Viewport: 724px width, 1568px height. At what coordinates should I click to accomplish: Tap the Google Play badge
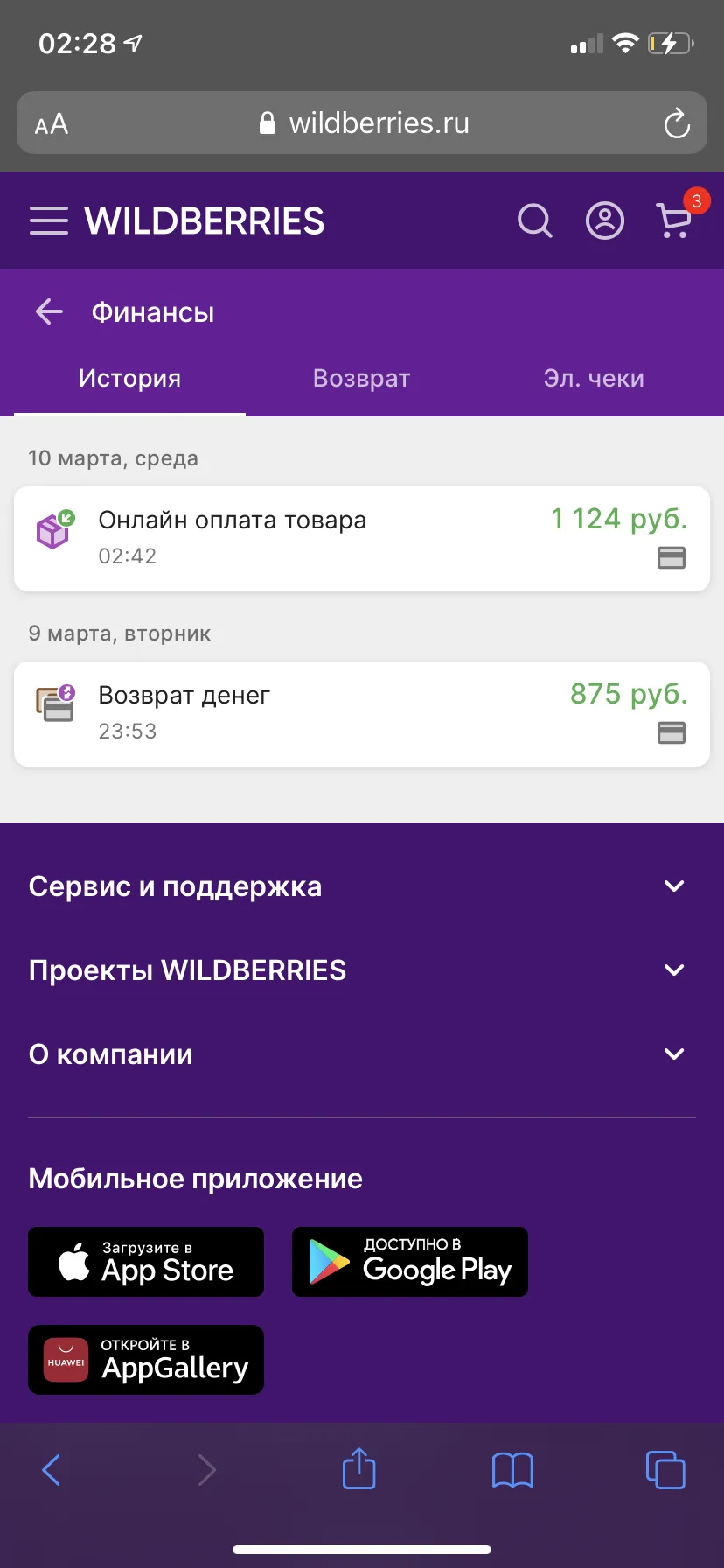pos(410,1262)
